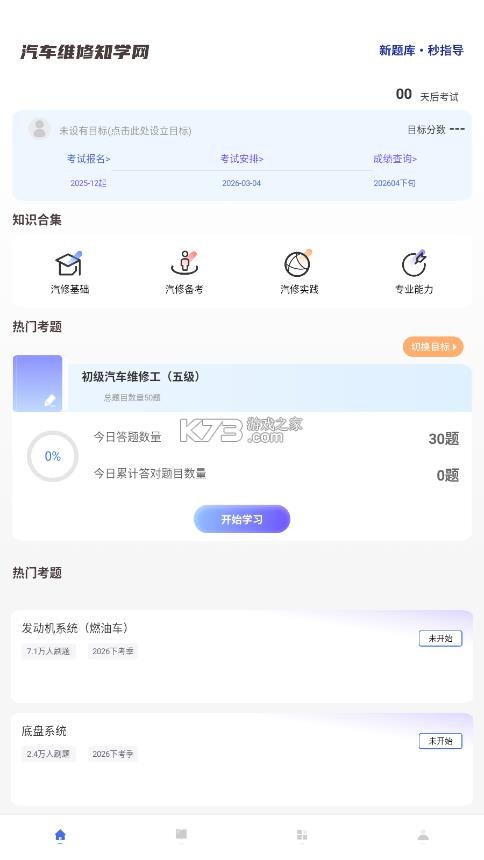The image size is (484, 860).
Task: Open the 汽修备考 collection
Action: [x=184, y=273]
